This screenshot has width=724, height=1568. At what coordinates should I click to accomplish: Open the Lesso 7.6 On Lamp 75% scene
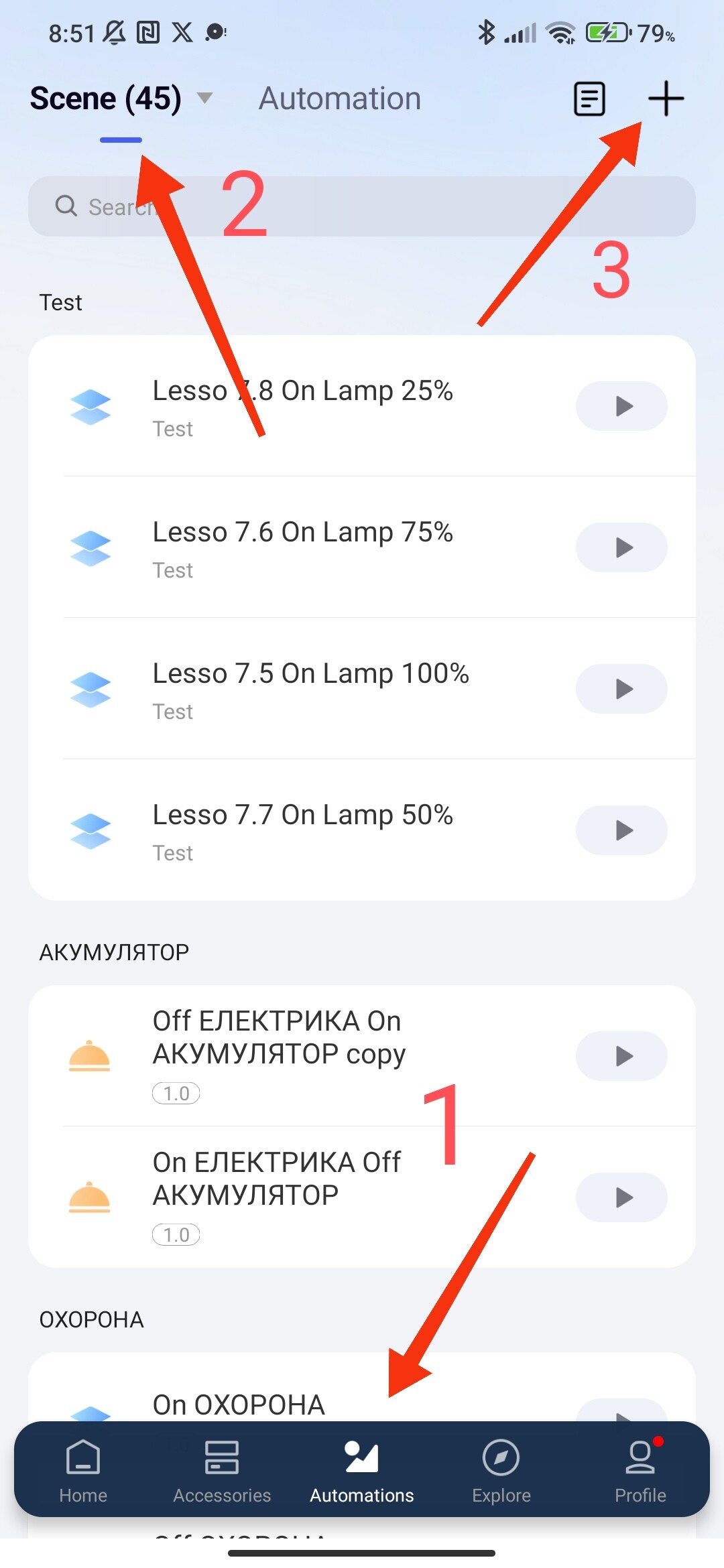(x=303, y=546)
